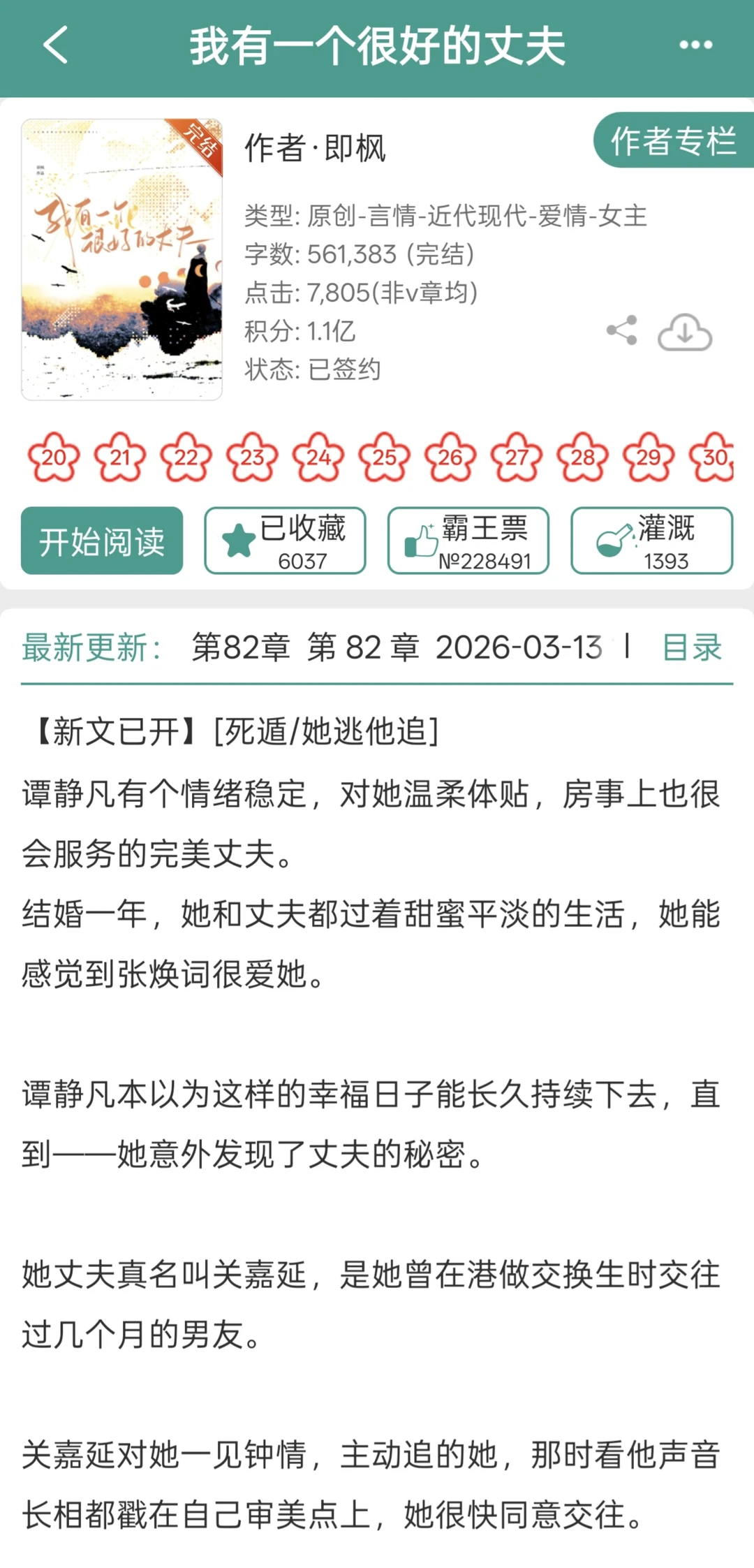Tap the book cover thumbnail
Image resolution: width=754 pixels, height=1568 pixels.
tap(122, 257)
